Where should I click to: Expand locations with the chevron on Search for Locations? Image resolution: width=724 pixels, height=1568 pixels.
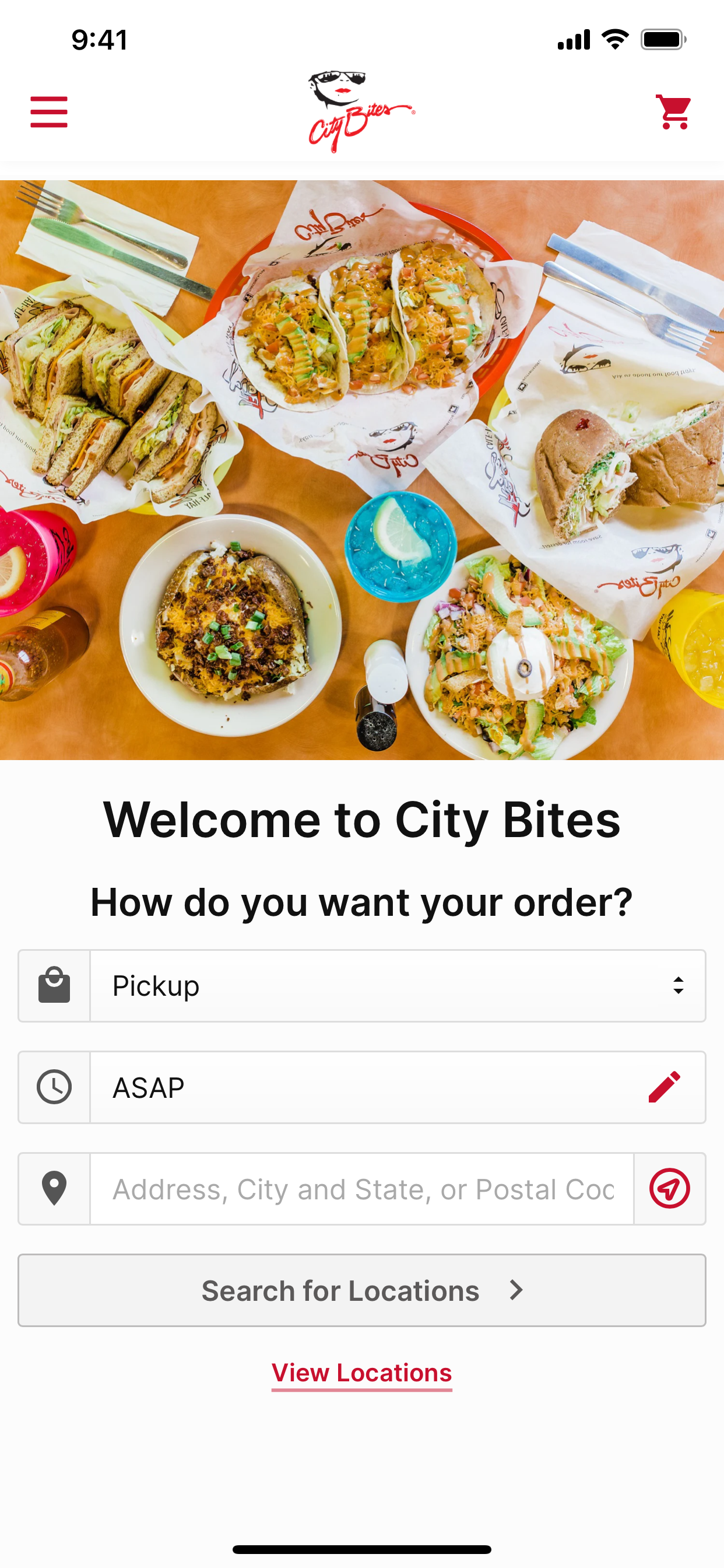coord(516,1290)
